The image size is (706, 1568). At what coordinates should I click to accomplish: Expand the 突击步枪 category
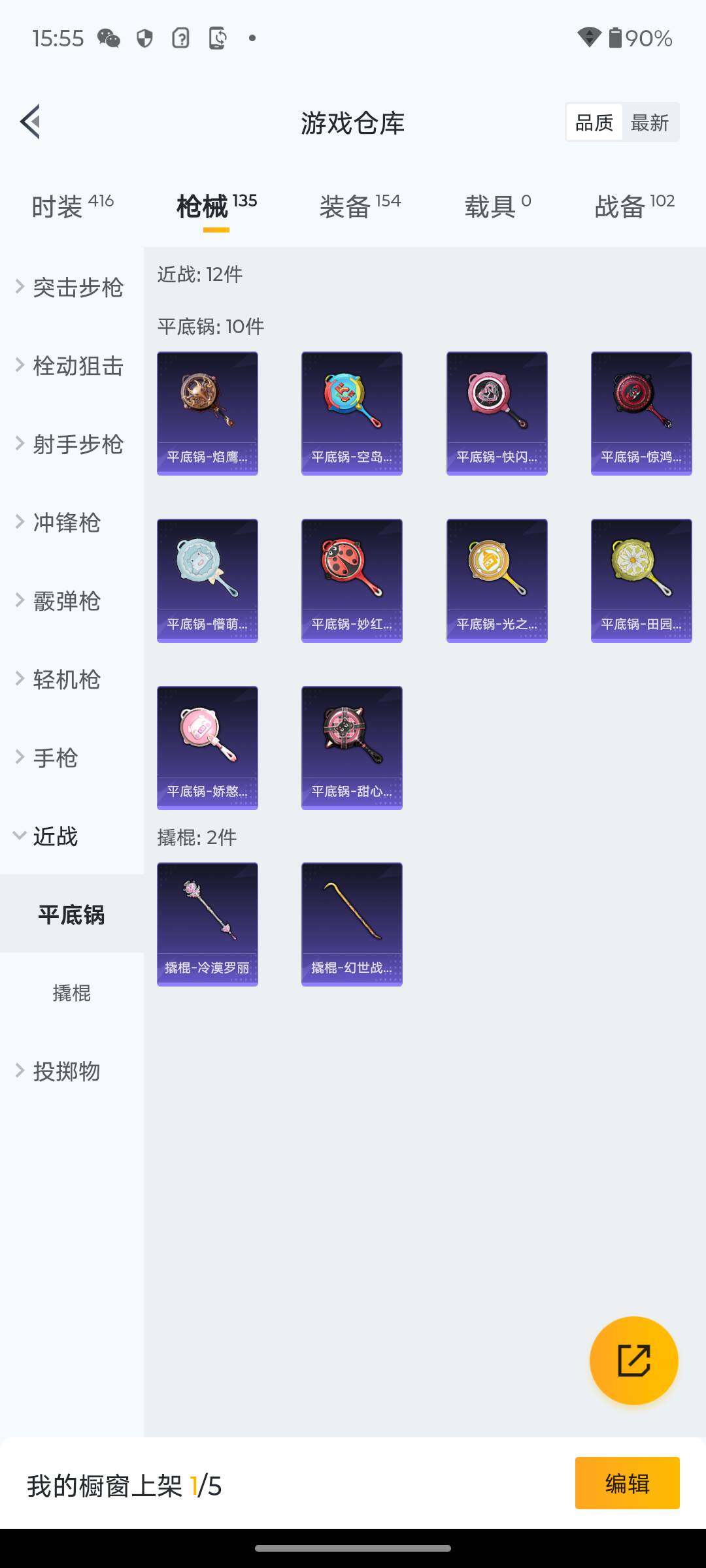point(72,287)
